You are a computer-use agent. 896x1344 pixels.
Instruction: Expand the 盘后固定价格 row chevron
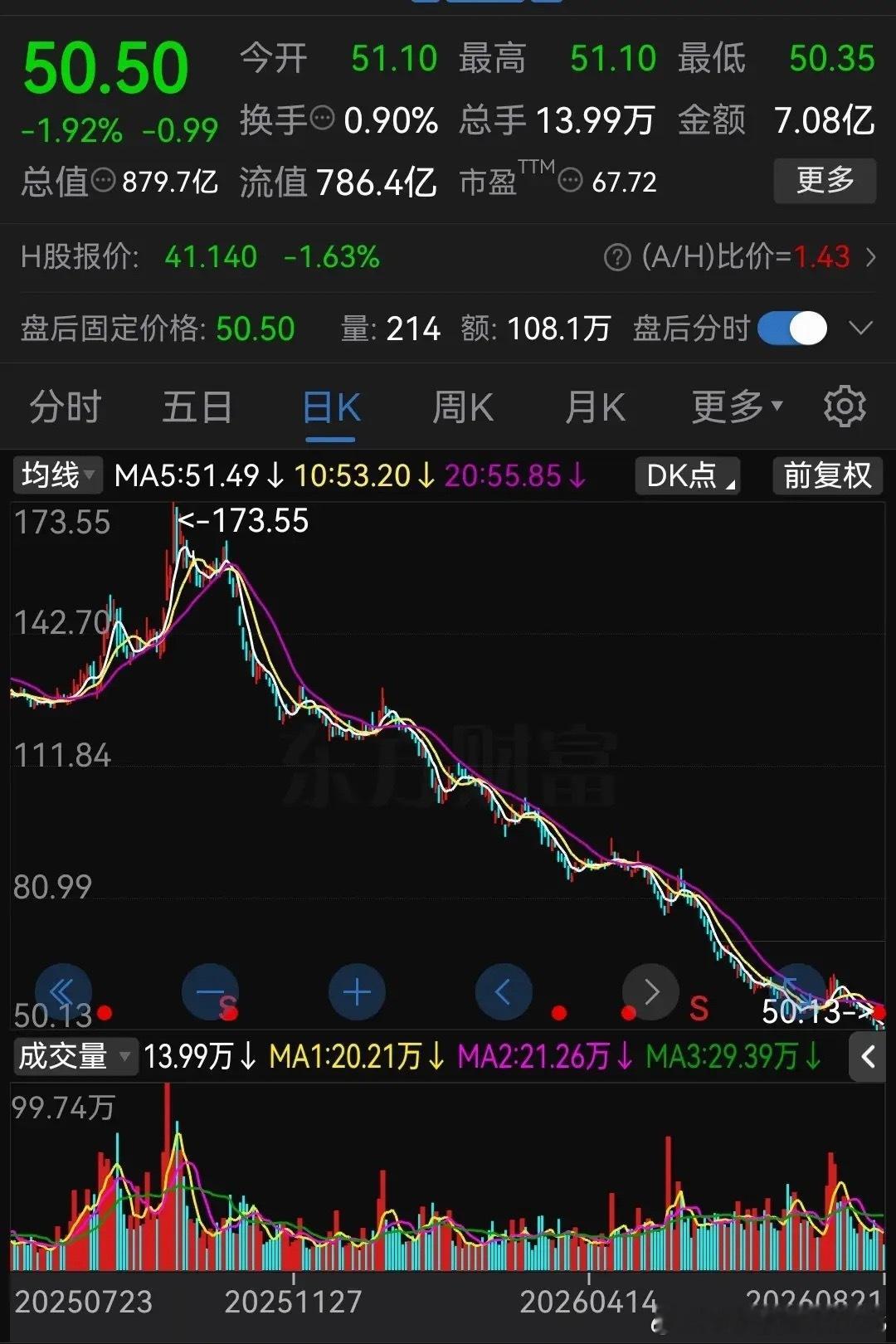861,329
